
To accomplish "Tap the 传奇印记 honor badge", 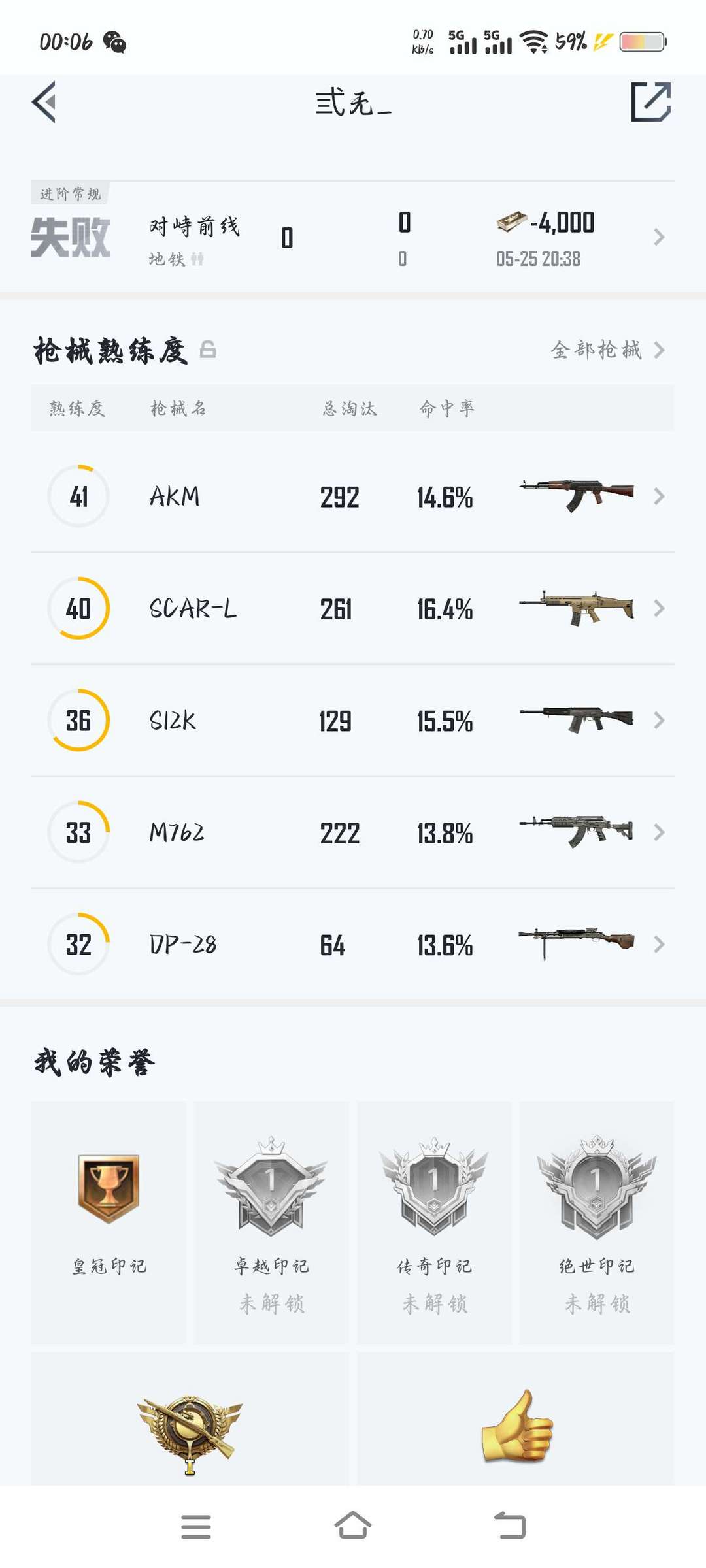I will click(434, 1222).
